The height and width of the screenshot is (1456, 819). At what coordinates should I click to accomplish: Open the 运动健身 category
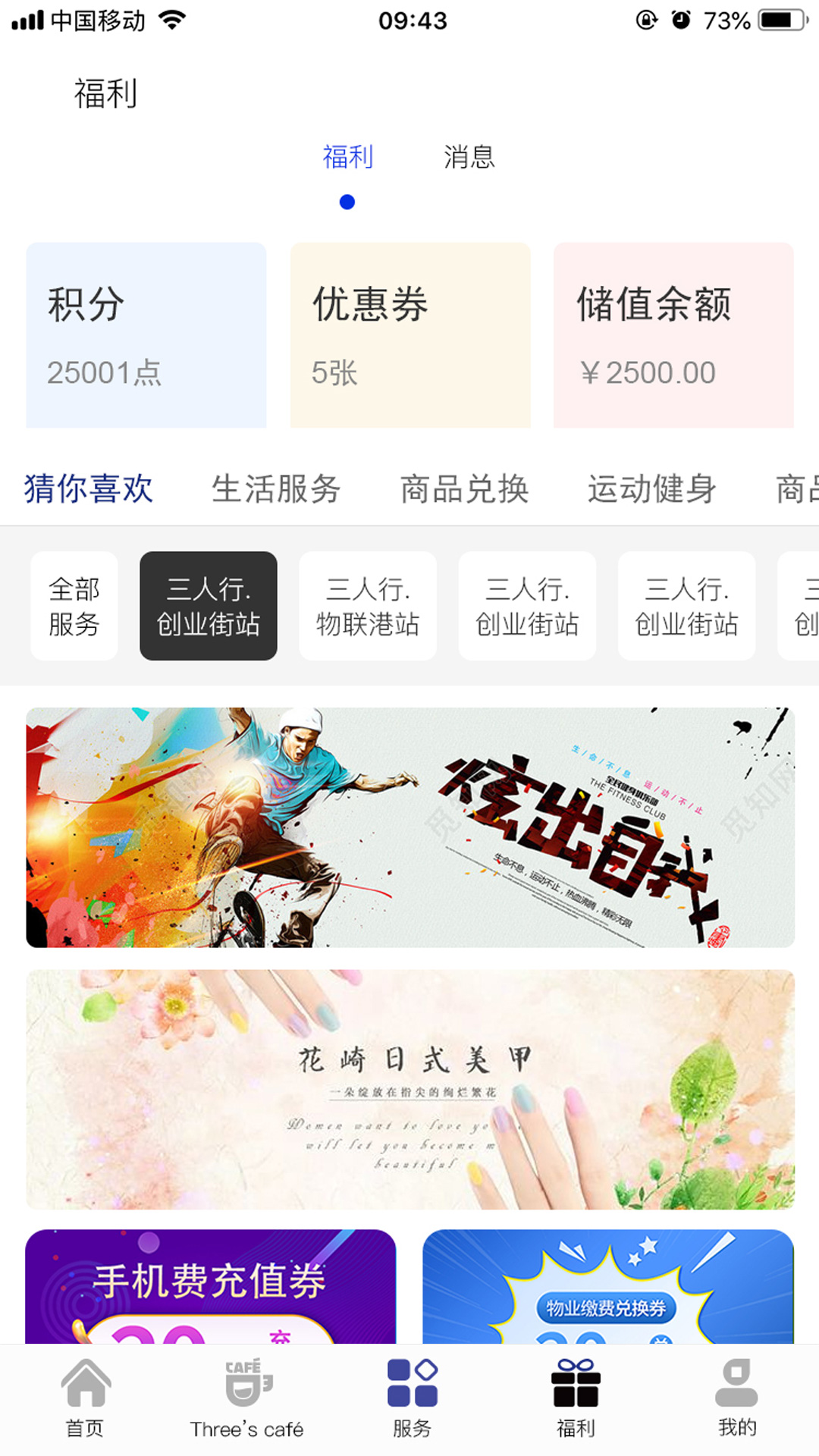(x=651, y=489)
